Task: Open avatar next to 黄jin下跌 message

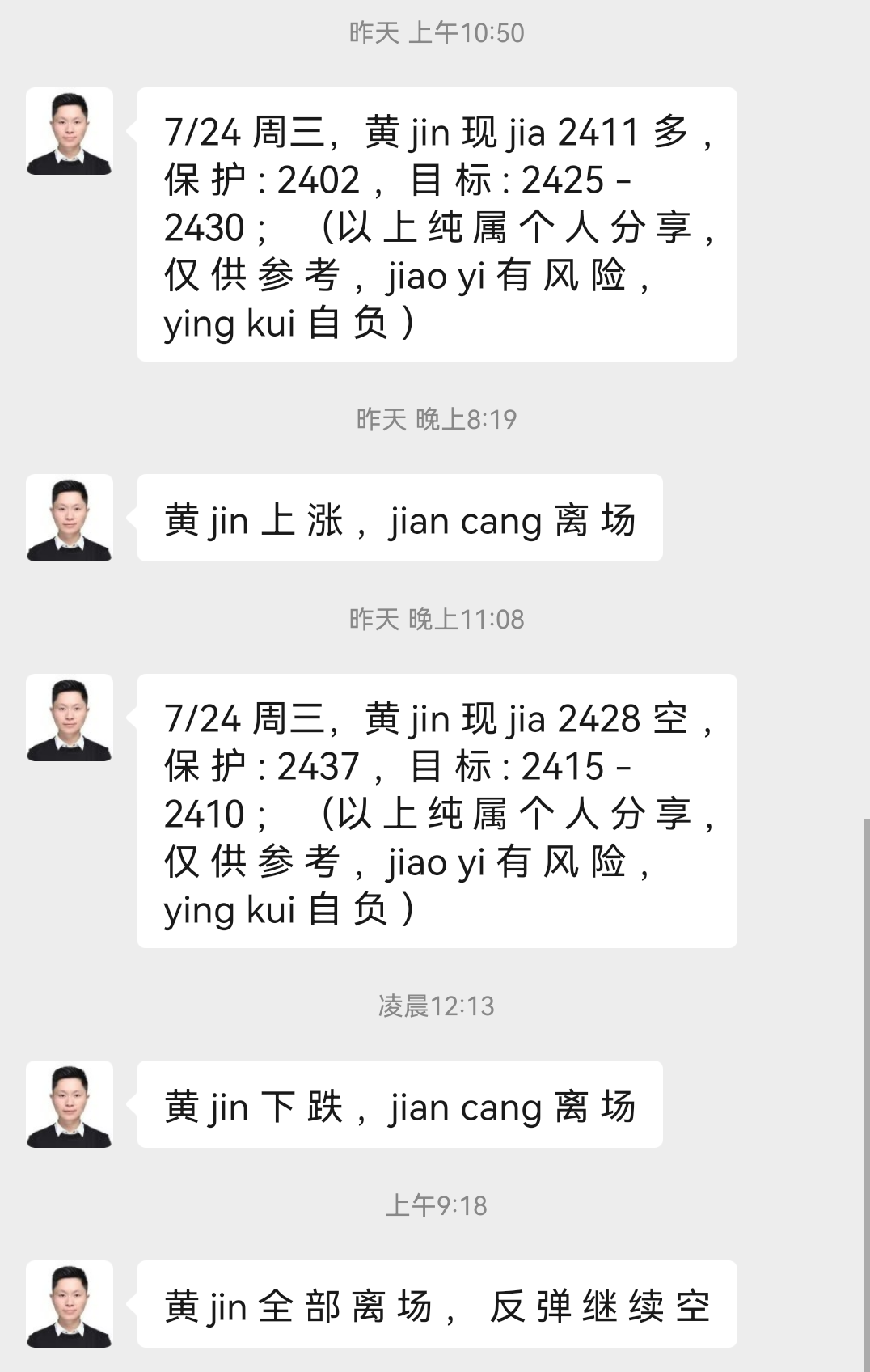Action: click(70, 1104)
